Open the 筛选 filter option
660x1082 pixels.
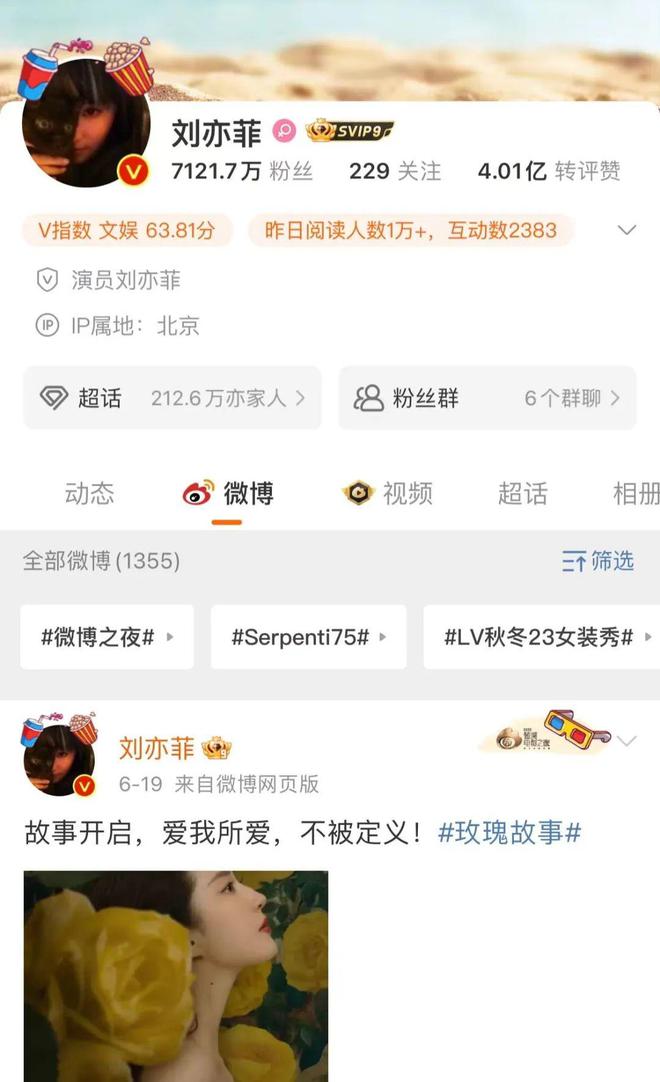(x=598, y=561)
